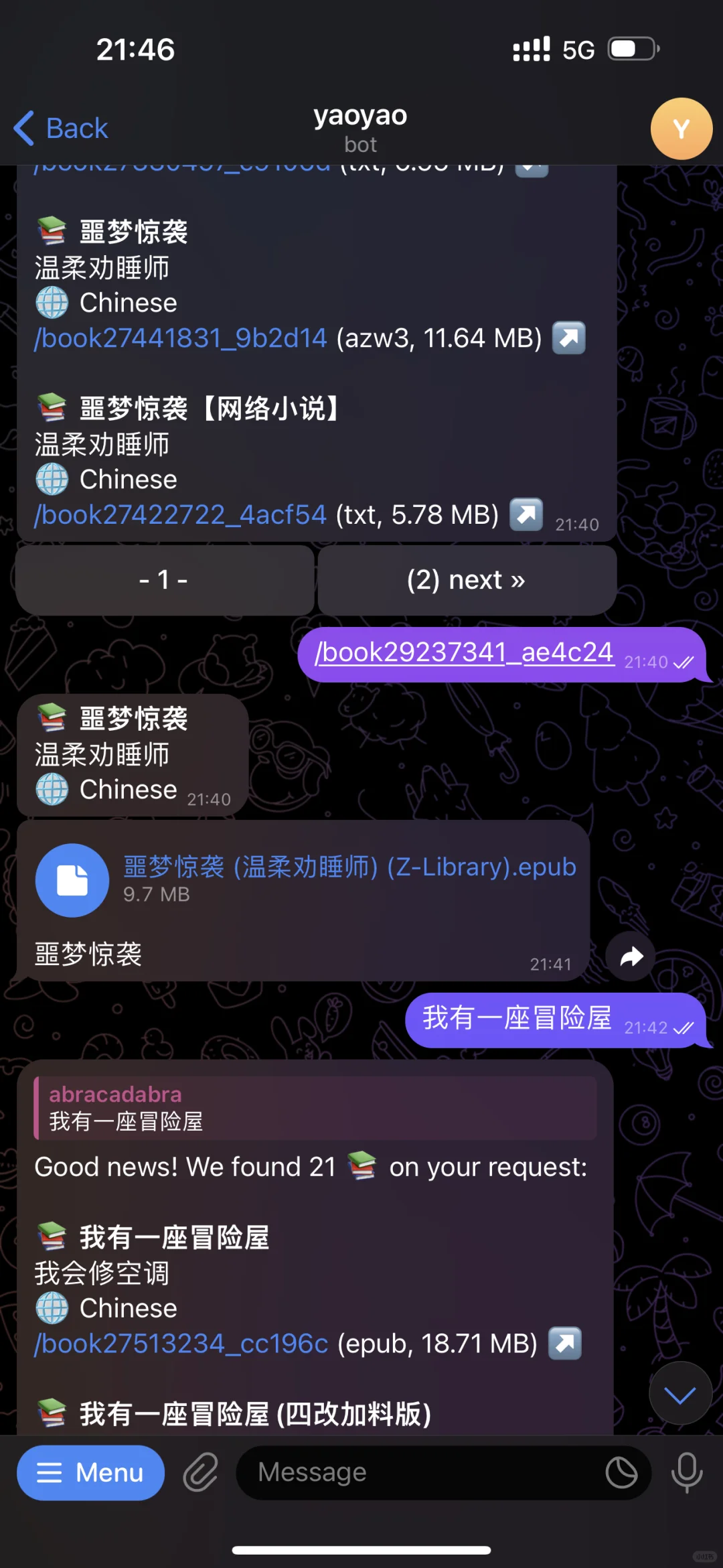Tap the /book27513234_cc196c command link
Image resolution: width=723 pixels, height=1568 pixels.
(x=181, y=1344)
